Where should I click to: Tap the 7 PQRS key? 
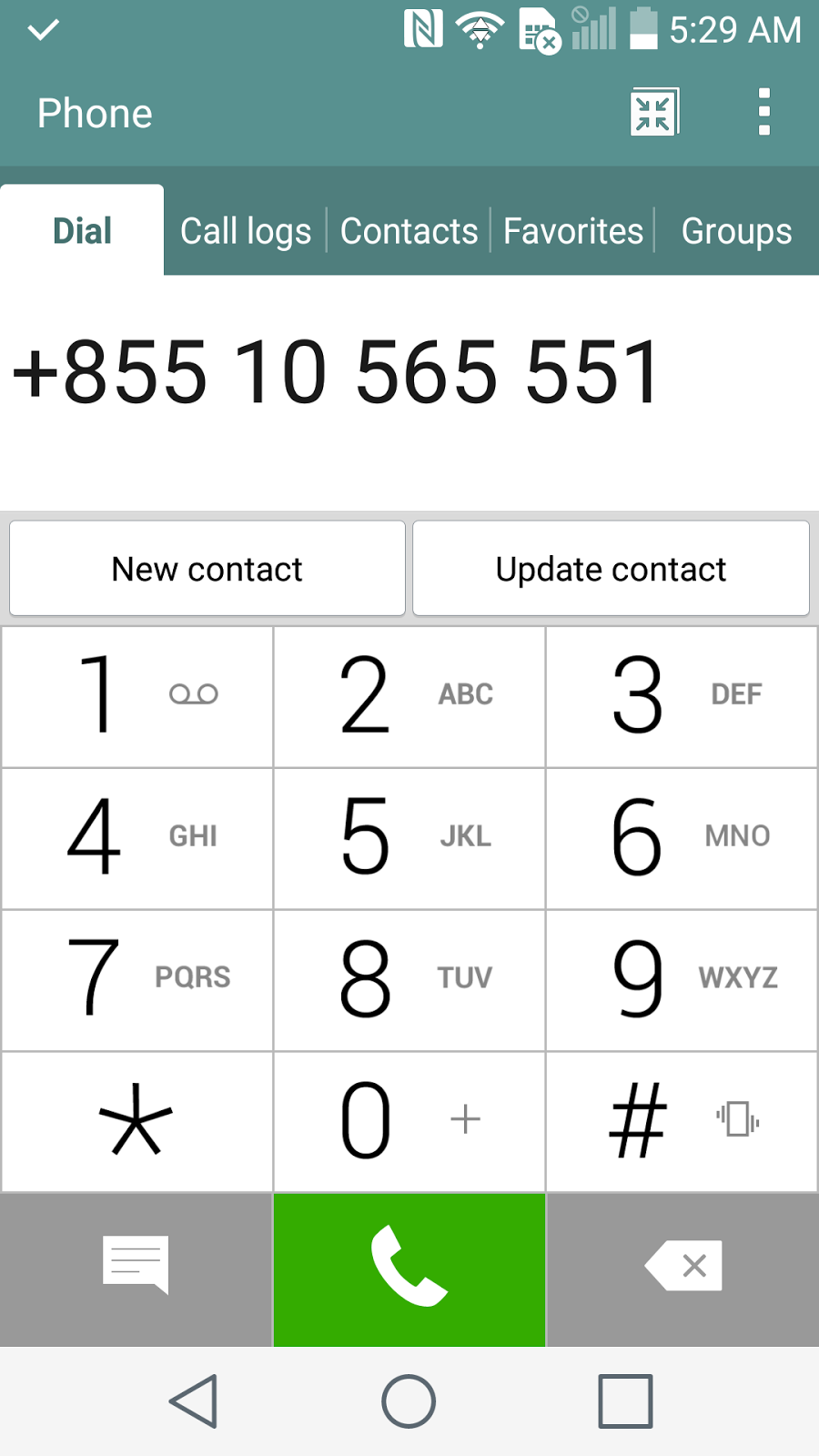pos(137,979)
